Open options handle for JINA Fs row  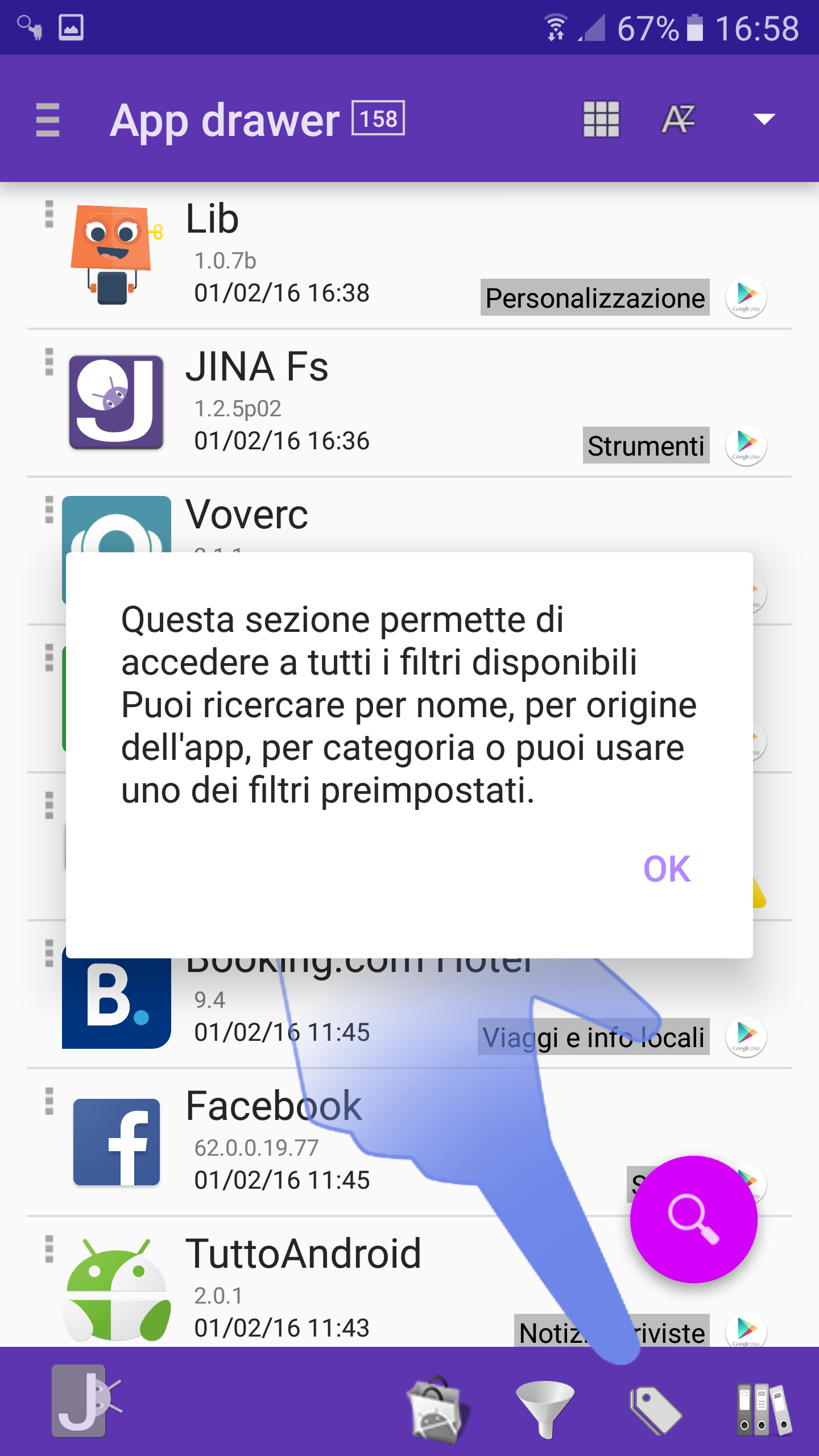click(x=49, y=362)
